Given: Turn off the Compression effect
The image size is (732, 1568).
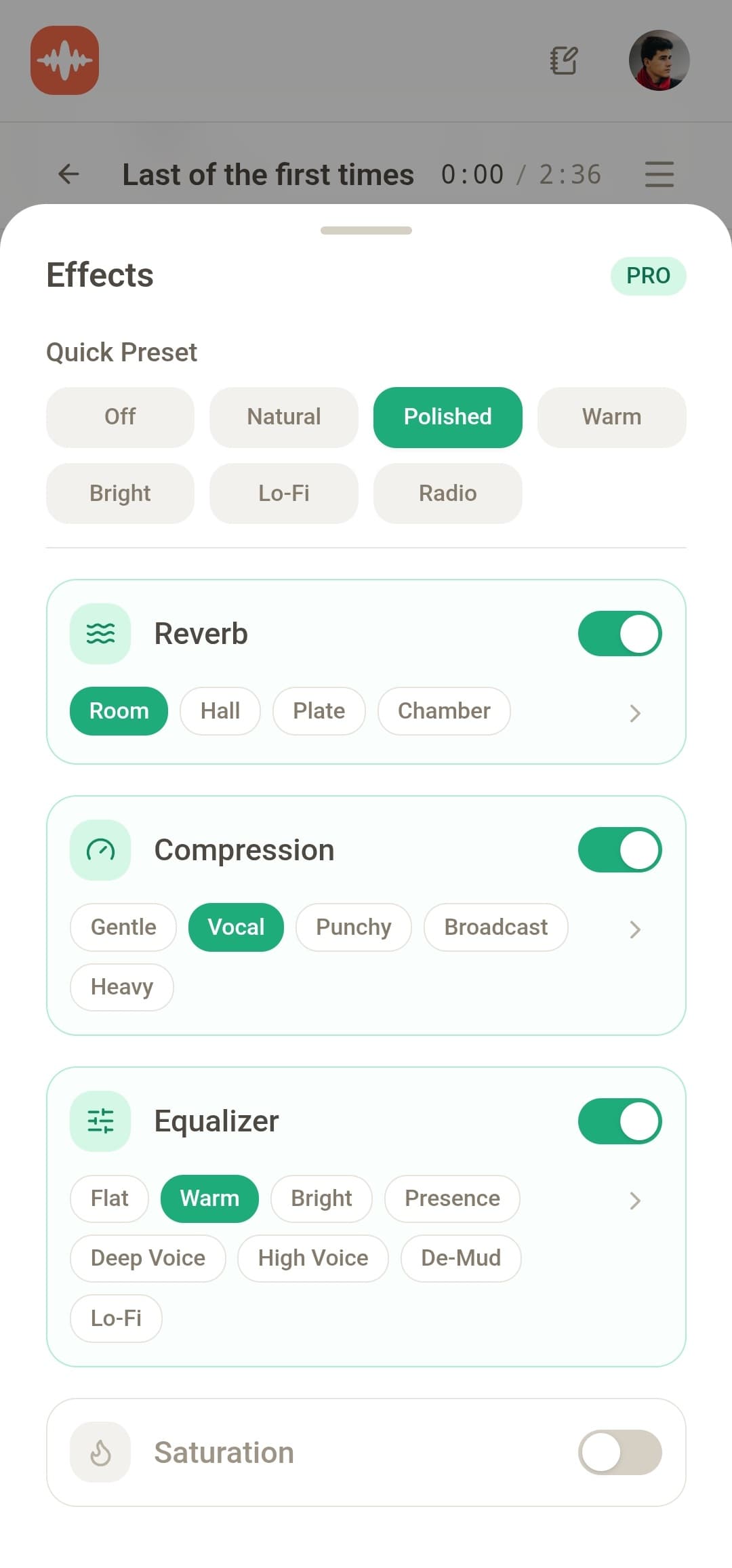Looking at the screenshot, I should click(x=619, y=849).
